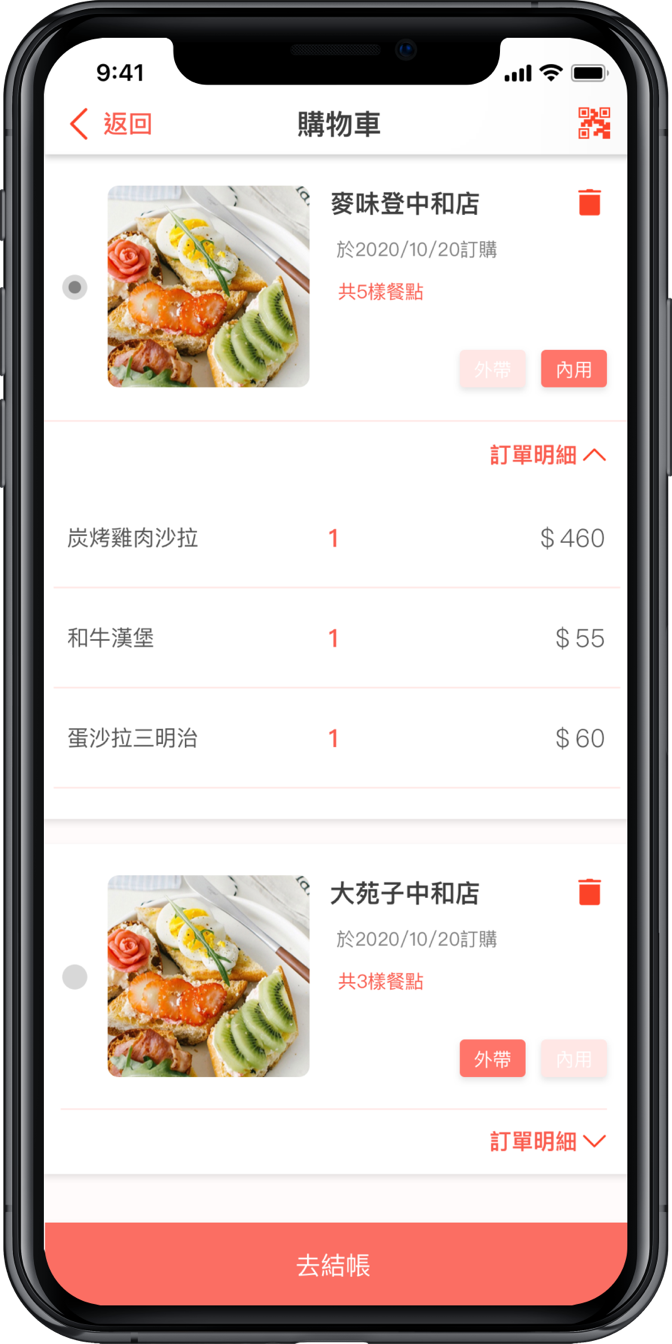672x1344 pixels.
Task: Collapse 訂單明細 under 麥味登中和店
Action: [548, 455]
